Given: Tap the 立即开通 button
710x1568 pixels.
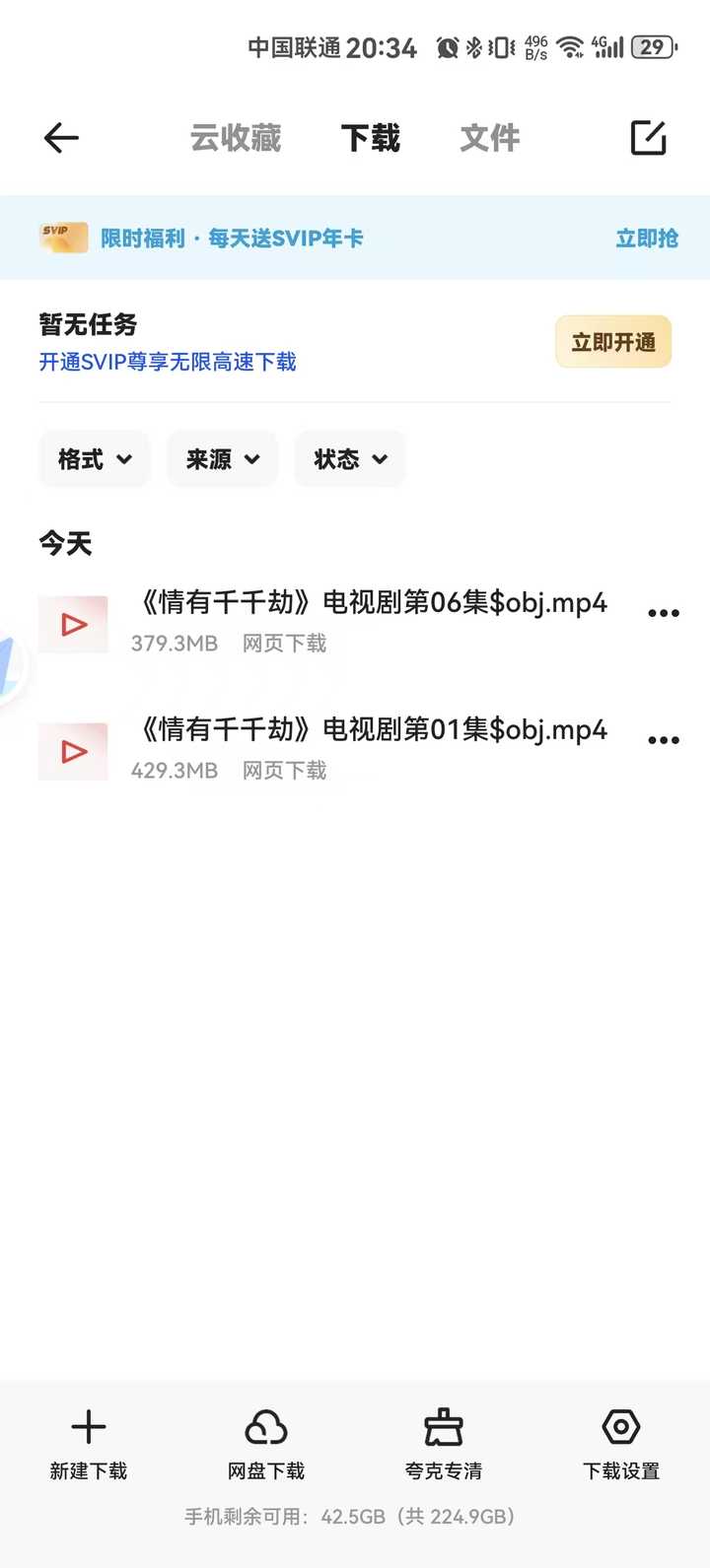Looking at the screenshot, I should click(x=613, y=342).
